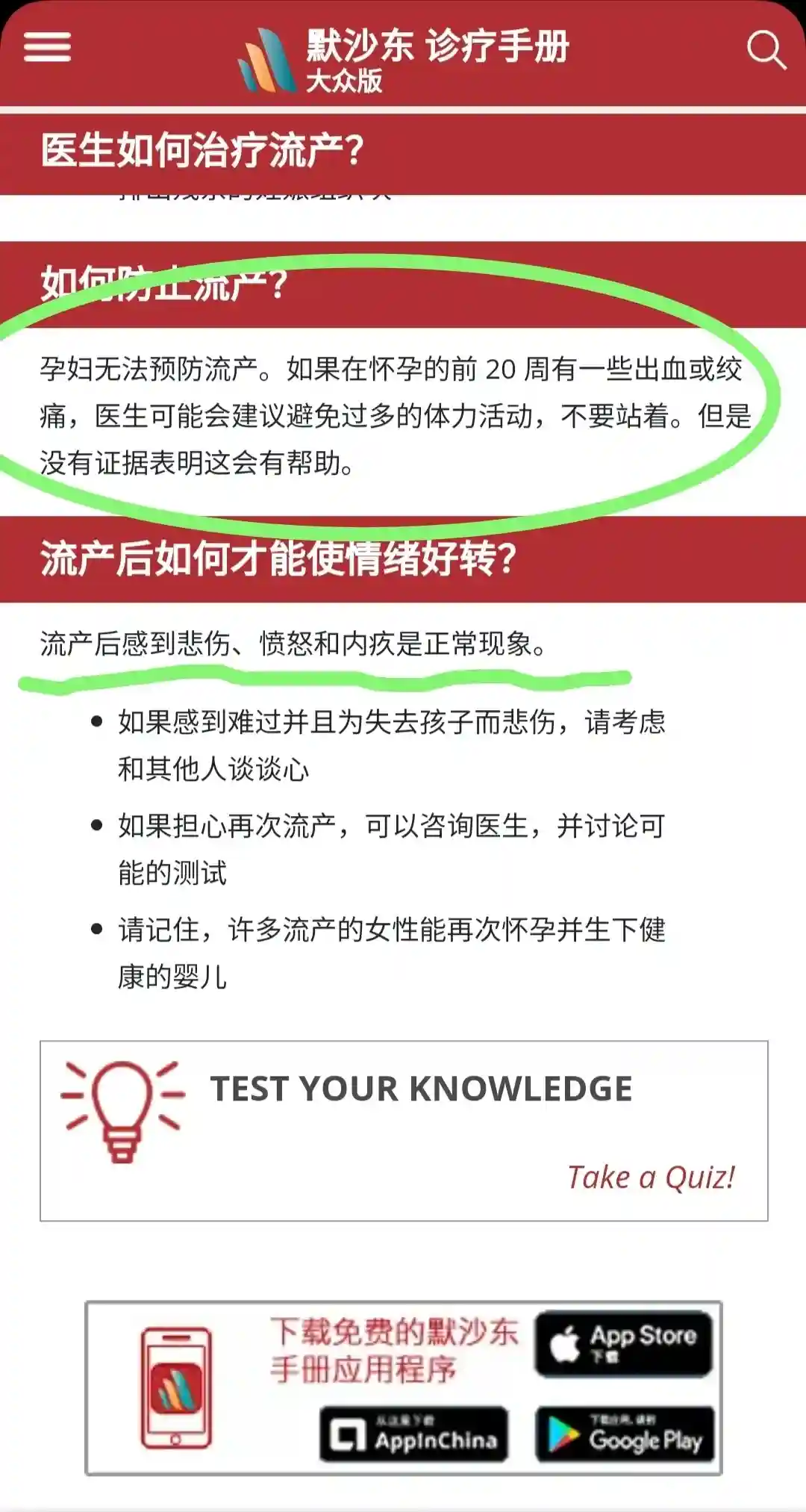The width and height of the screenshot is (806, 1512).
Task: Go to the MSD Manual home logo
Action: (x=403, y=58)
